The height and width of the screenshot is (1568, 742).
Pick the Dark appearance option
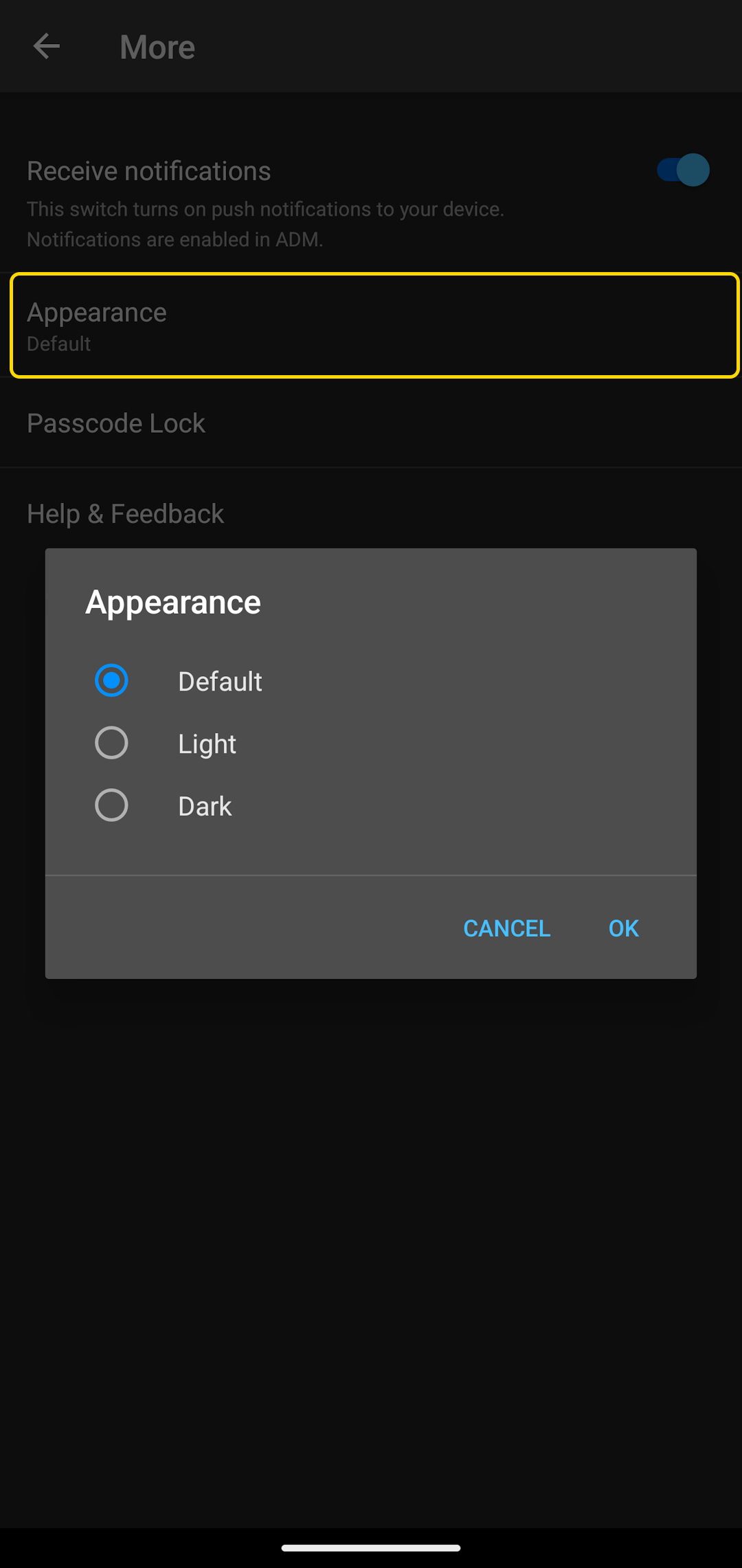click(x=370, y=806)
